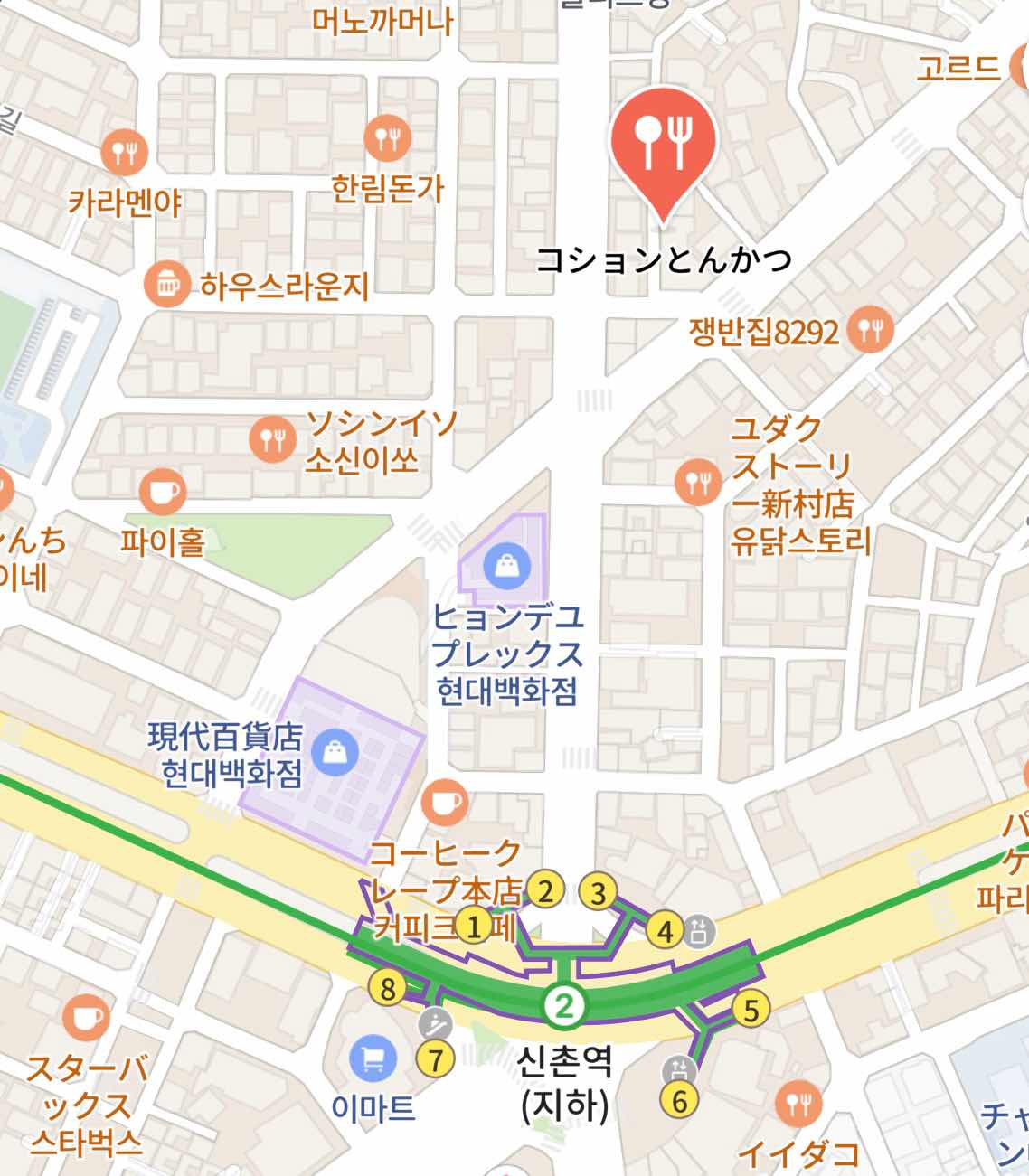The image size is (1029, 1176).
Task: Tap subway exit 8 marker
Action: (388, 990)
